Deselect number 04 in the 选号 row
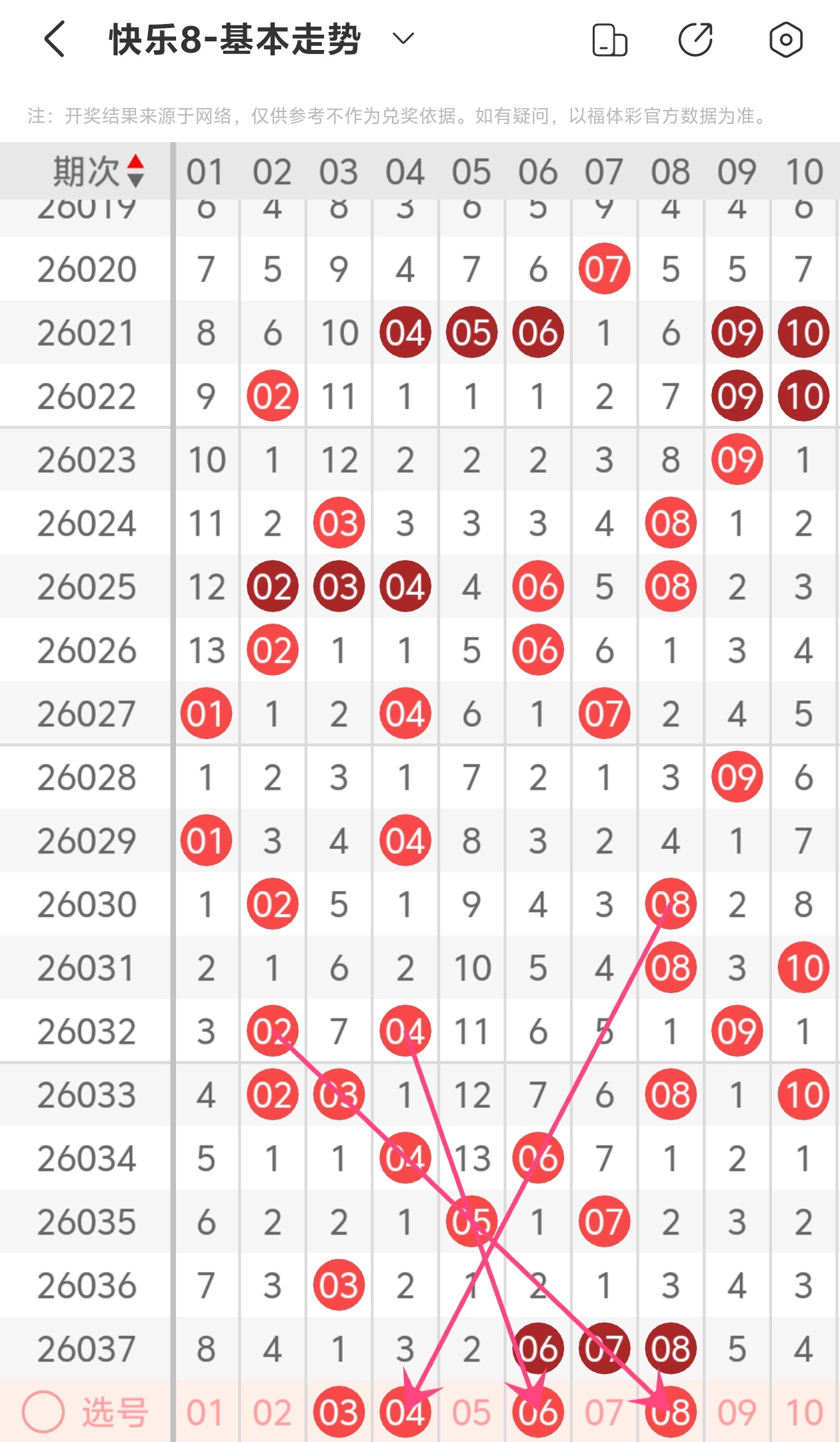The width and height of the screenshot is (840, 1442). coord(405,1412)
